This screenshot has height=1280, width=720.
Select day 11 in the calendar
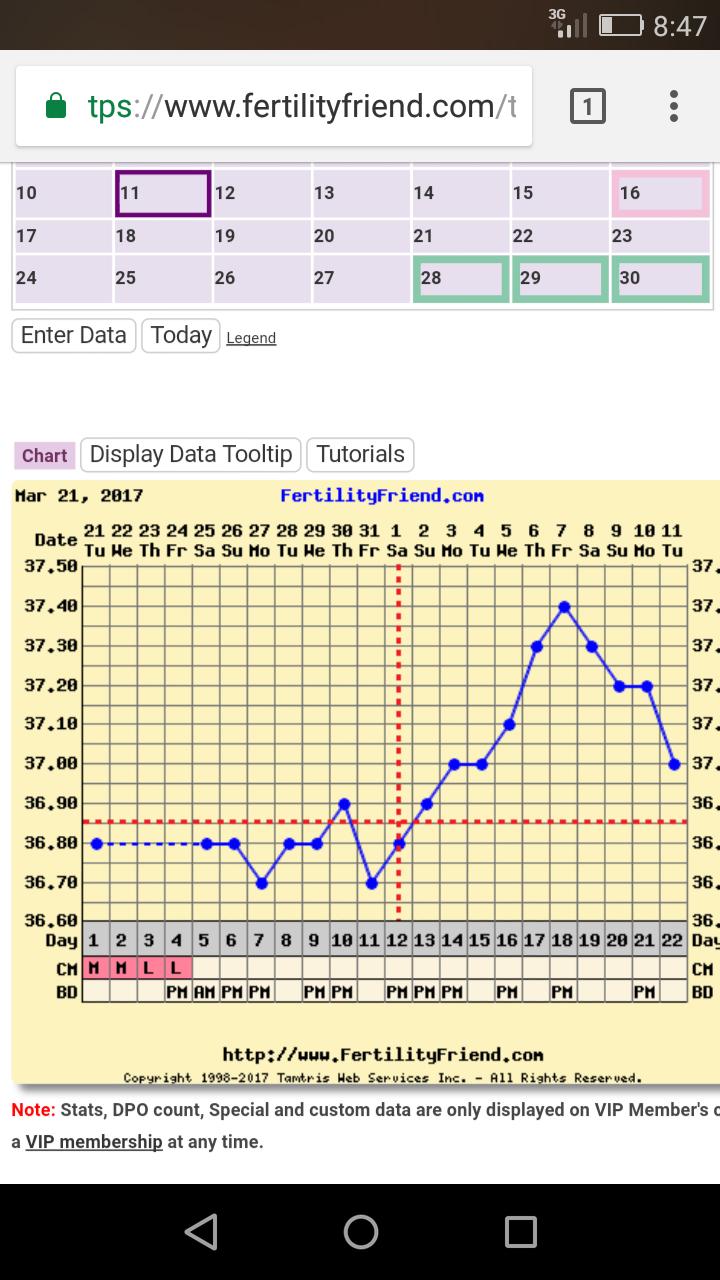pos(163,193)
